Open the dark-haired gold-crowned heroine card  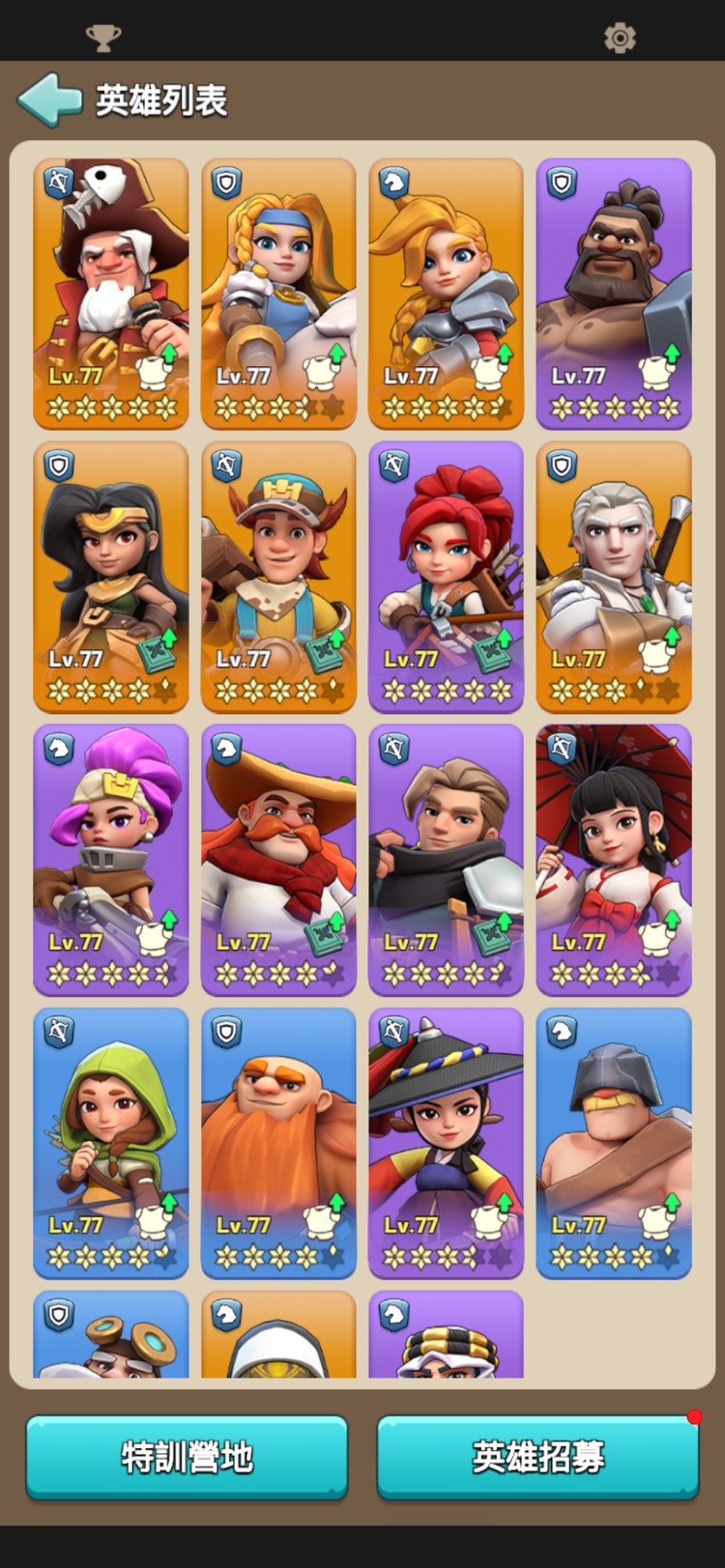(111, 577)
